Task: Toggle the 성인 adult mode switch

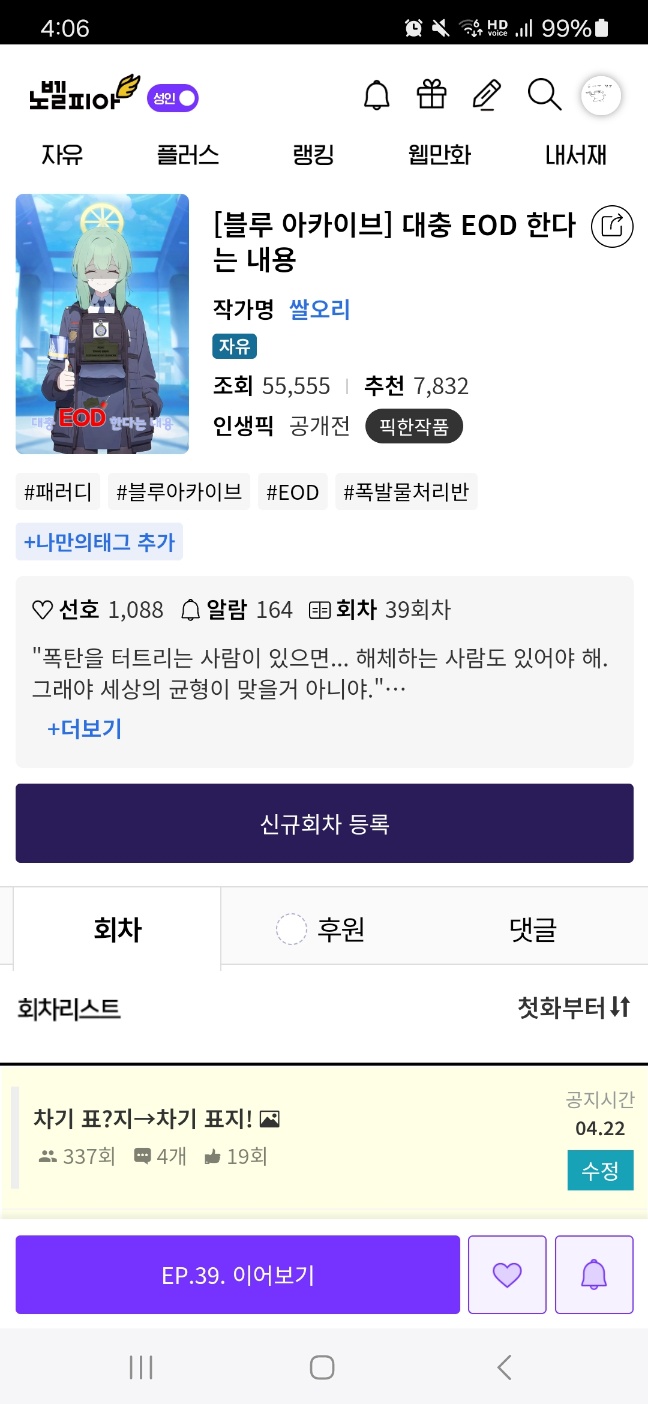Action: click(173, 98)
